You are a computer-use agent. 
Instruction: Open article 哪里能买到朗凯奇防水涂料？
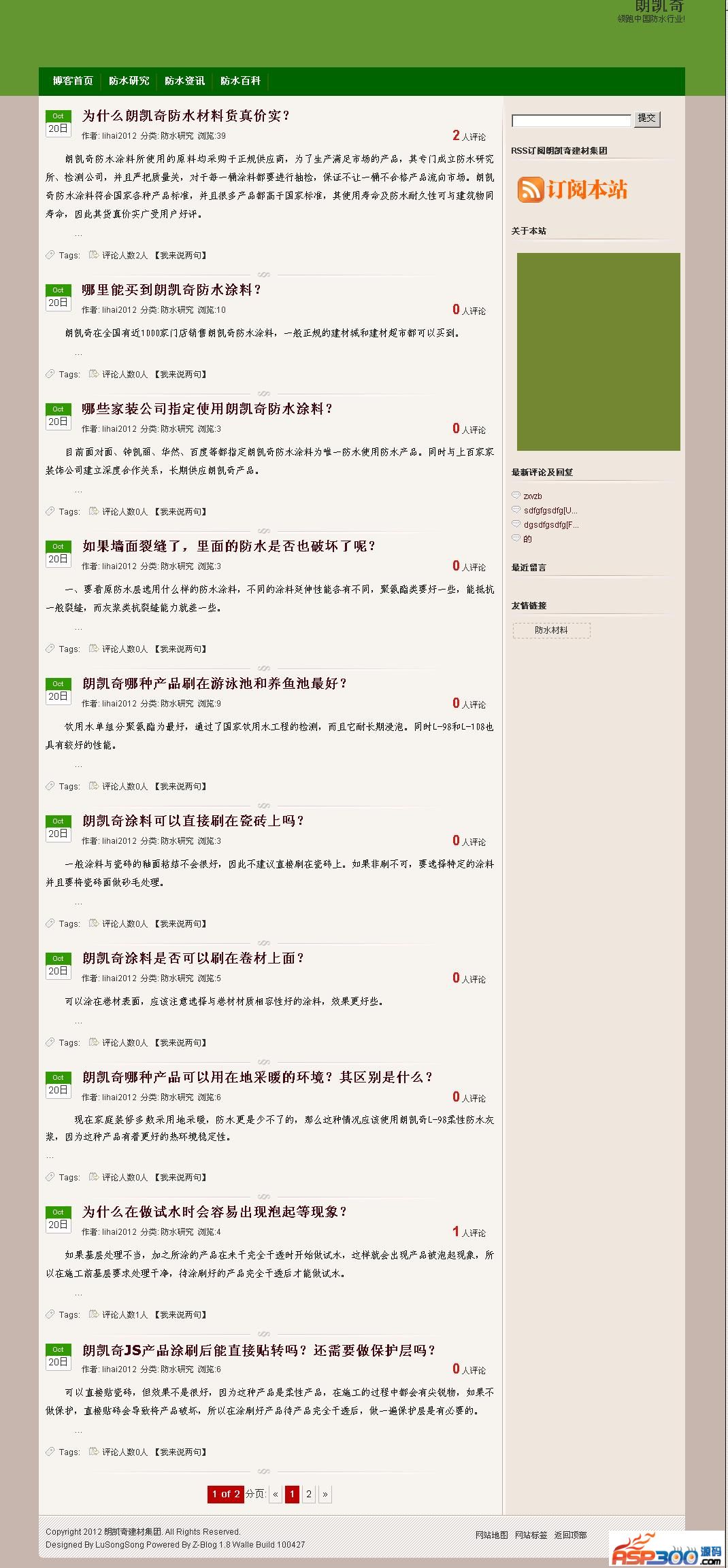[x=171, y=290]
